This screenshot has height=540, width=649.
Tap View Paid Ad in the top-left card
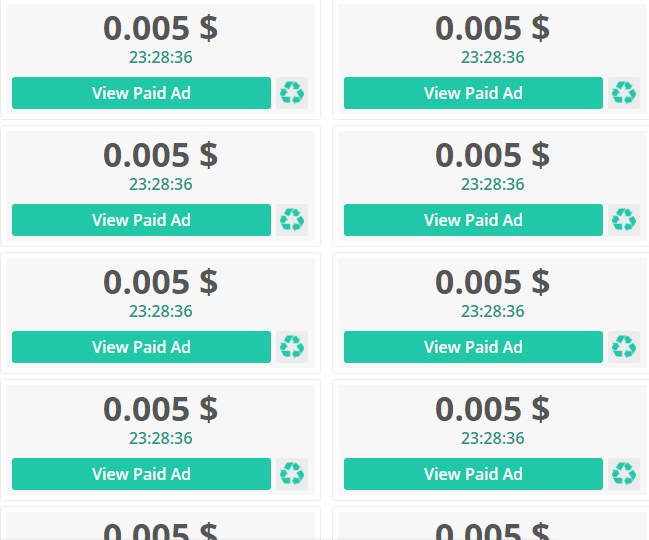pyautogui.click(x=141, y=93)
